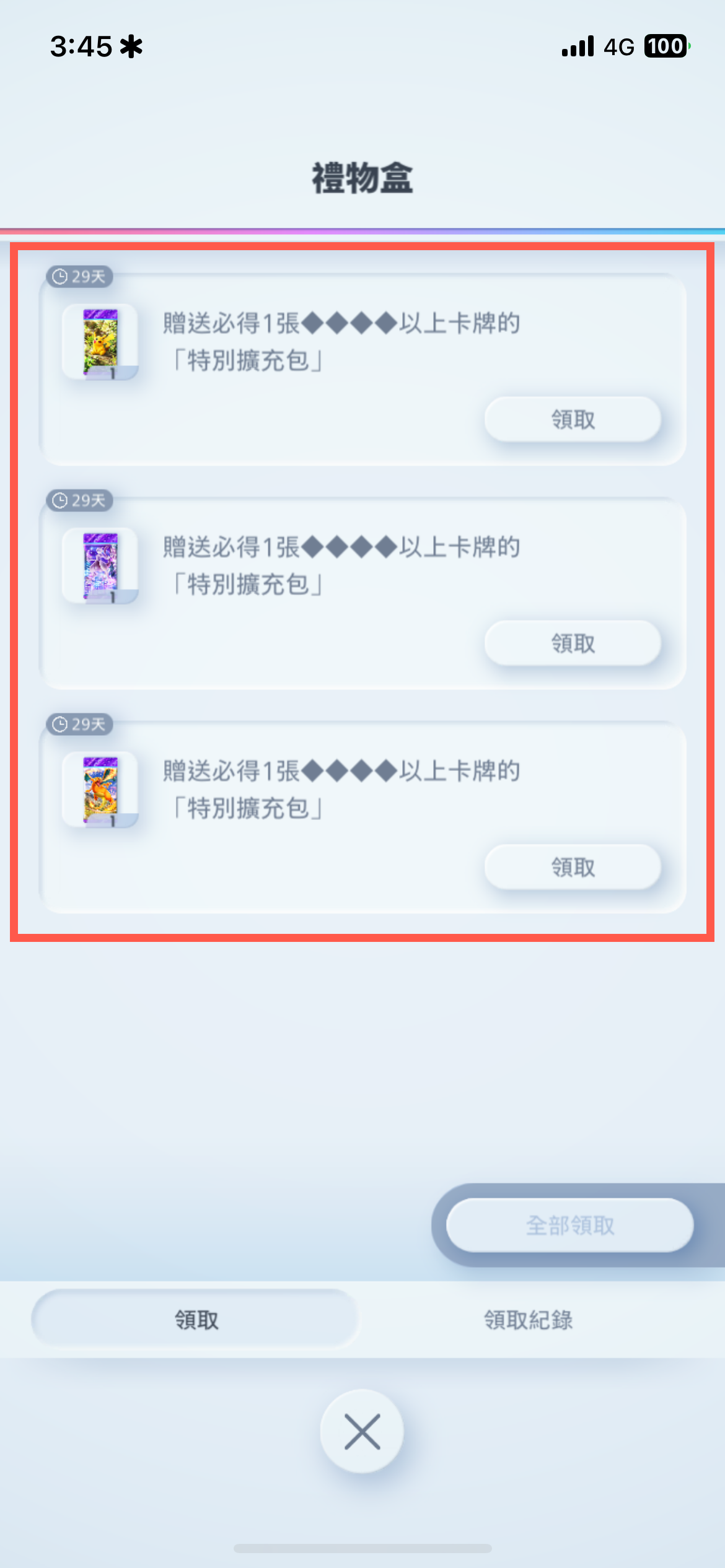Claim the Mewtwo special booster pack gift
The image size is (725, 1568).
573,643
